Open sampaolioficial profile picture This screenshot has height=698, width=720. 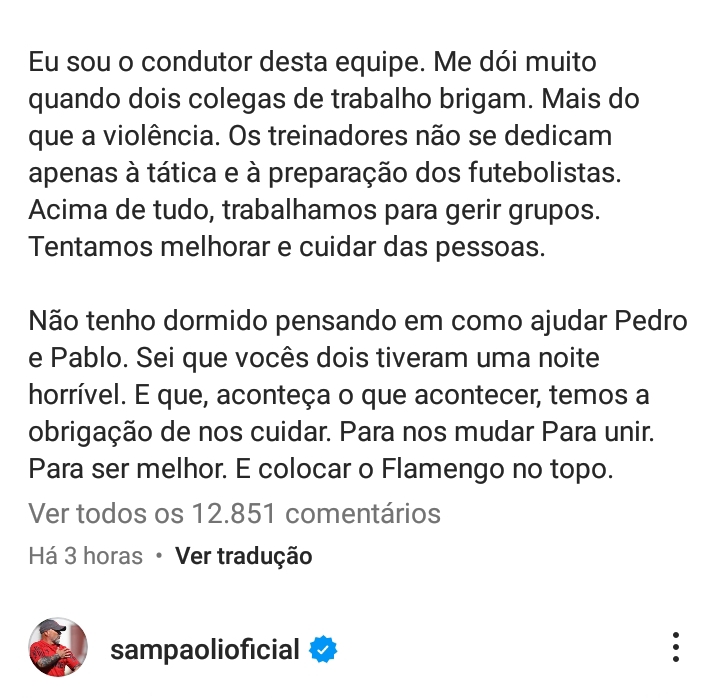tap(58, 647)
